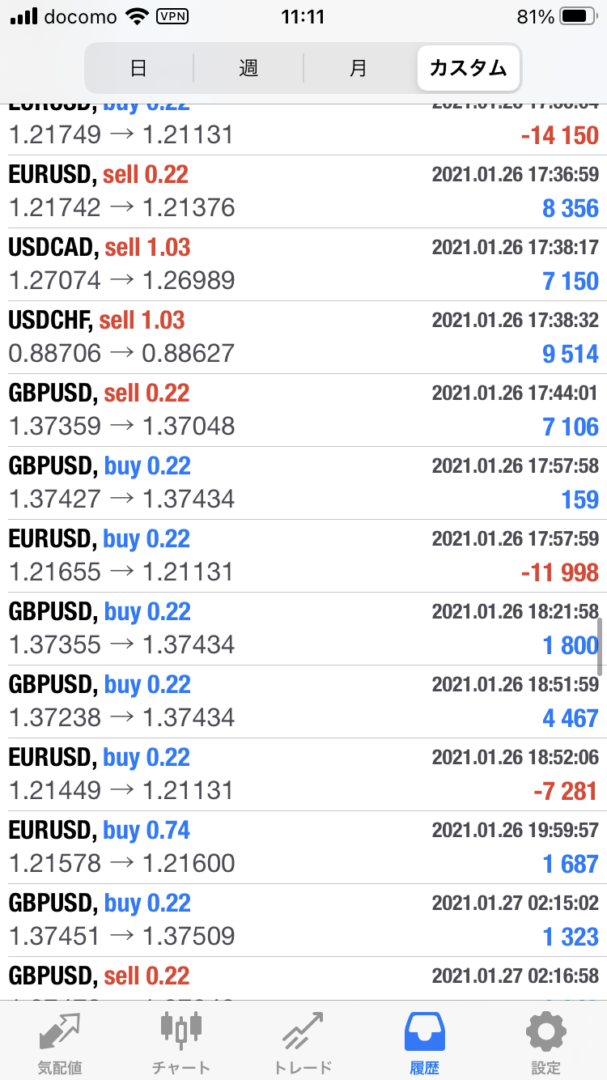Show the 月 (month) history

[358, 69]
